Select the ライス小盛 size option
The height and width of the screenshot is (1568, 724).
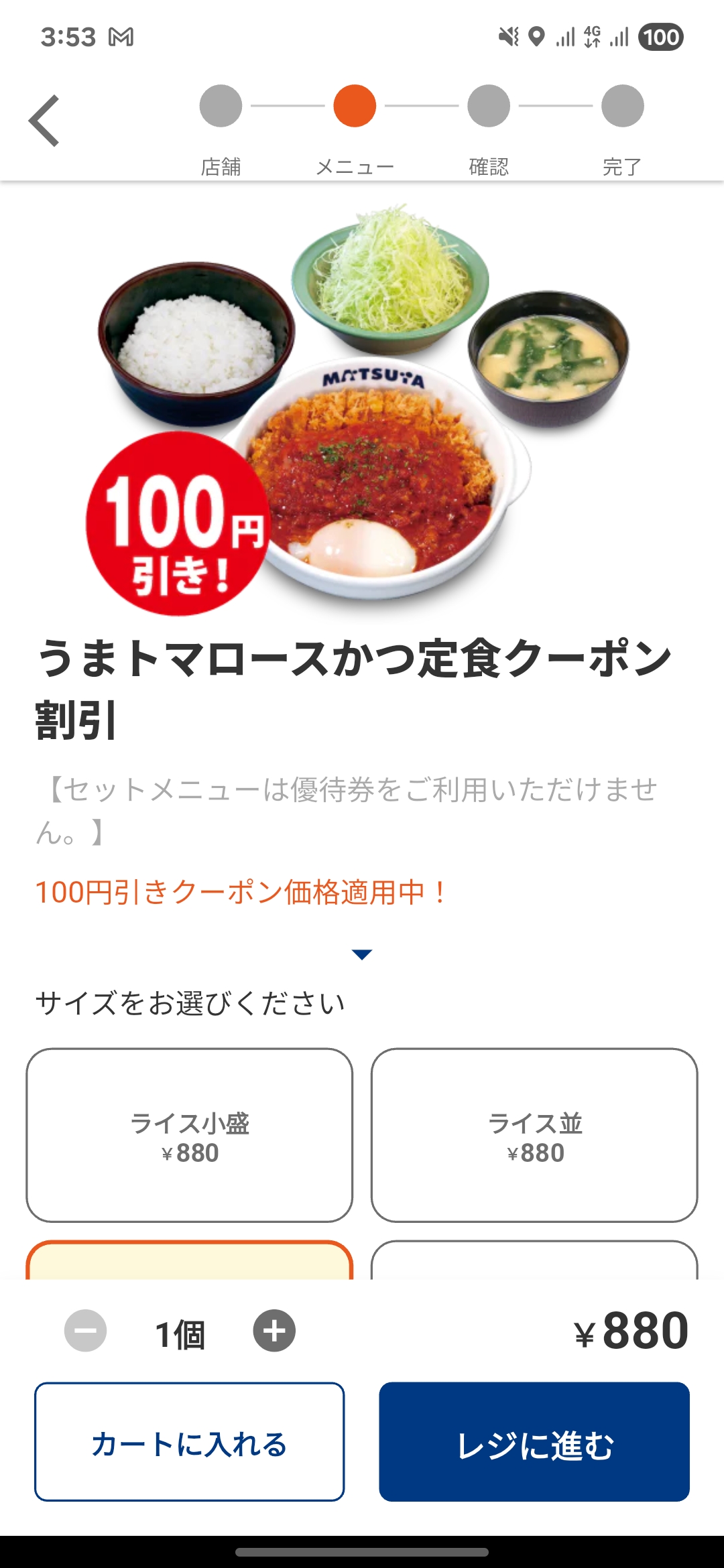tap(190, 1136)
